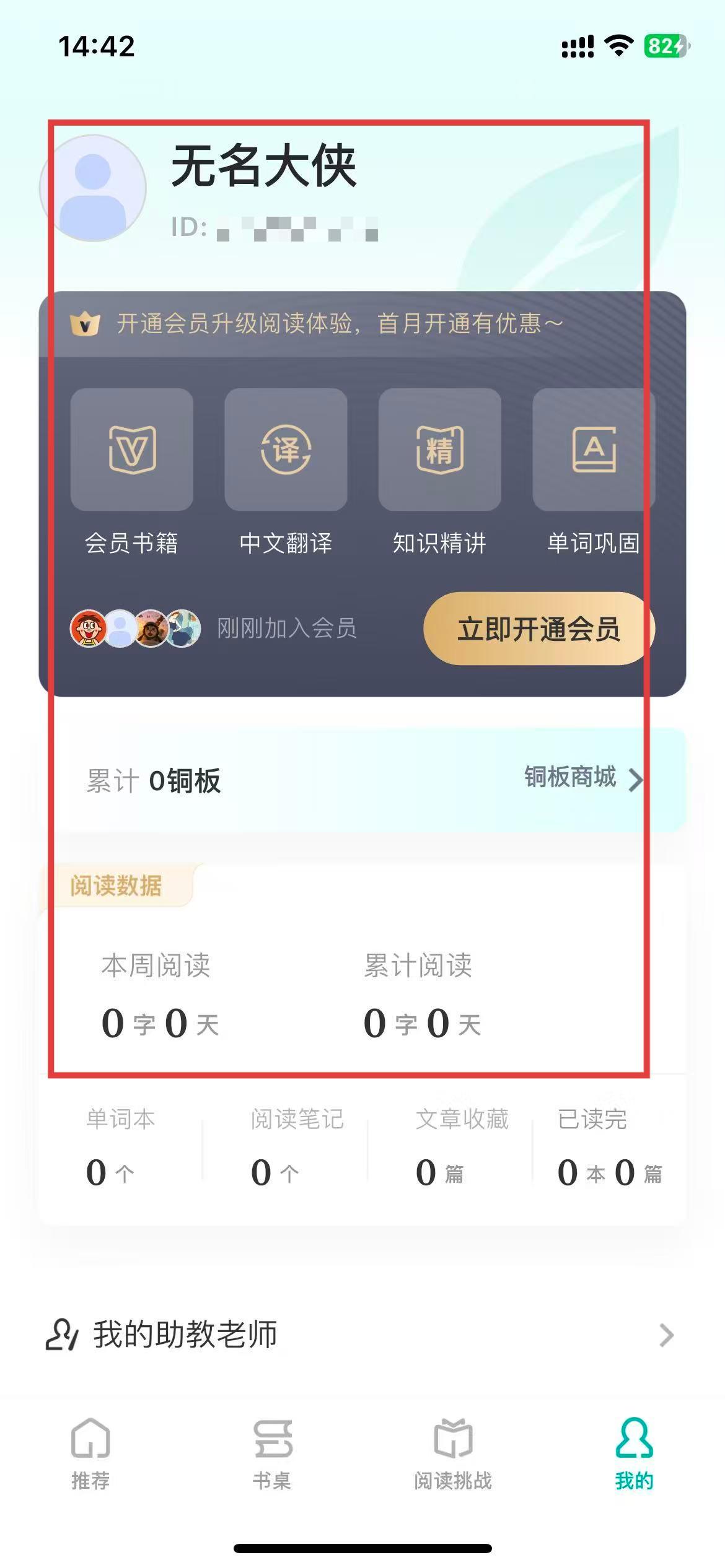View 阅读笔记 notes
This screenshot has width=725, height=1568.
pos(297,1147)
